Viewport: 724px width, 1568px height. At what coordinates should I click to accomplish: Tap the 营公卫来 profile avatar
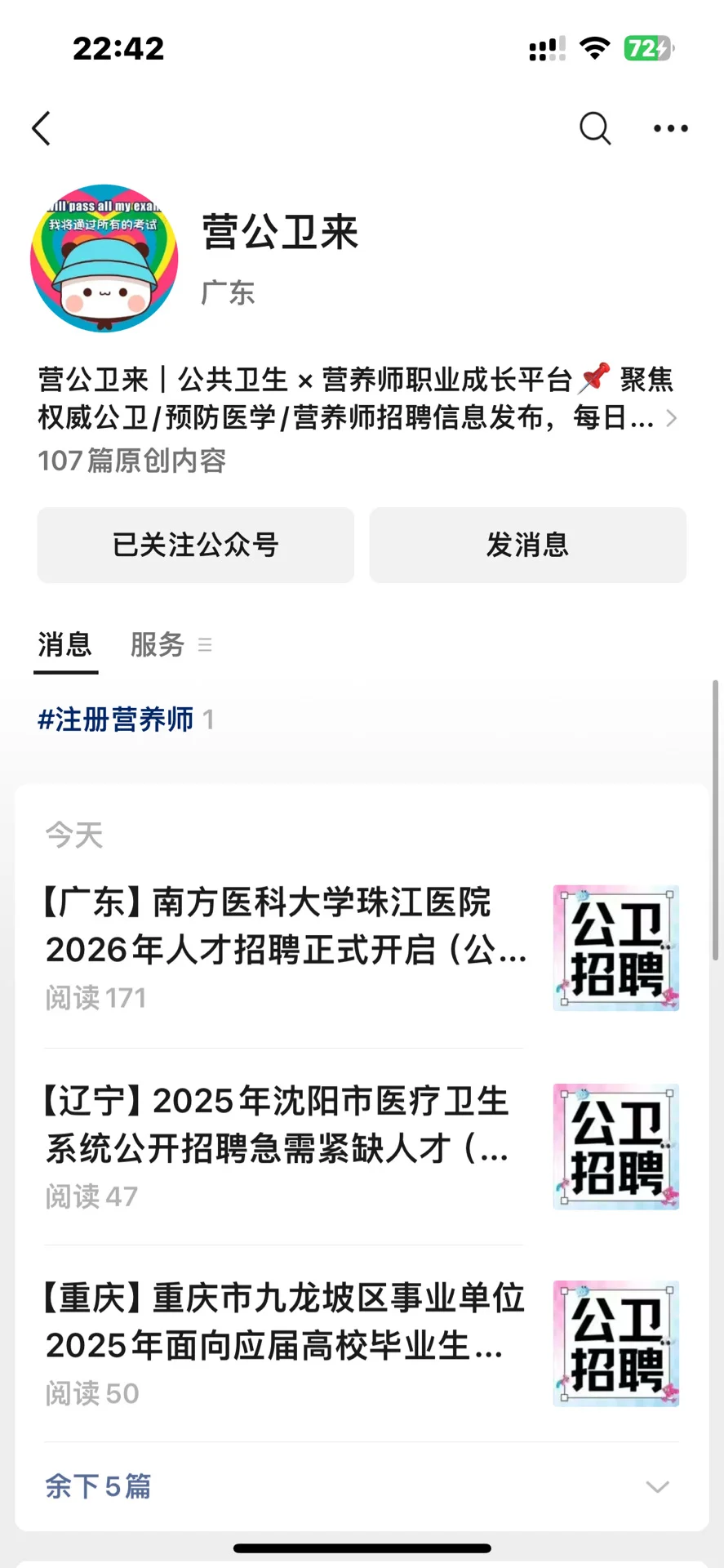[104, 258]
